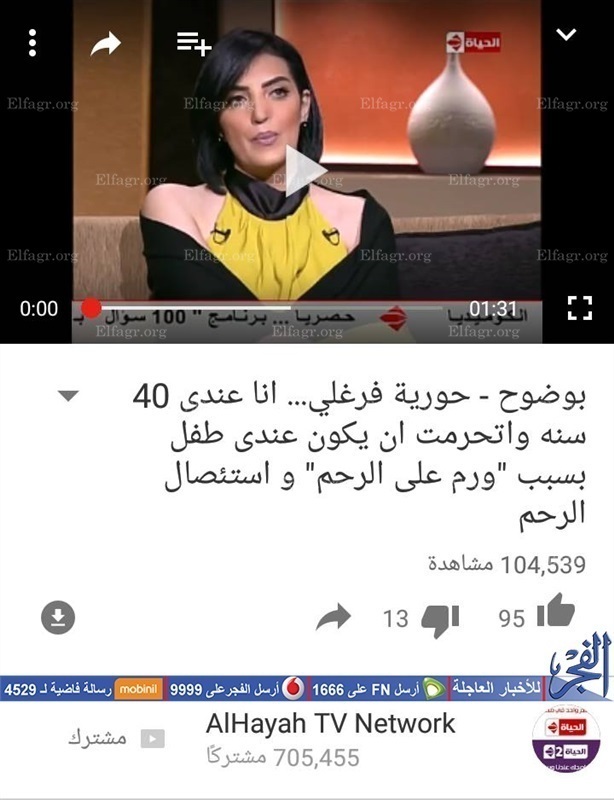Enter fullscreen mode

pyautogui.click(x=580, y=308)
